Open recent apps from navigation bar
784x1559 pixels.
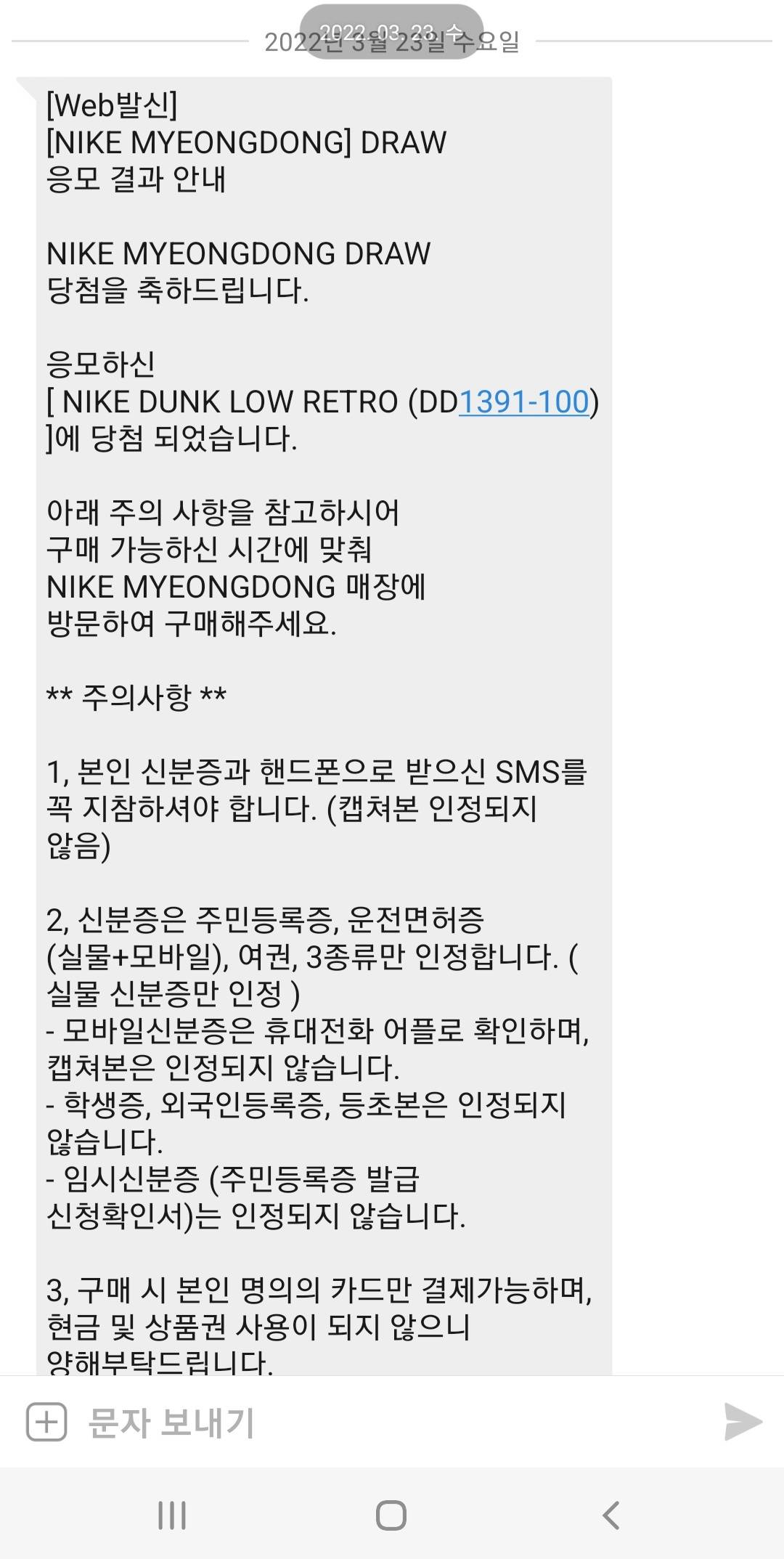pyautogui.click(x=172, y=1515)
